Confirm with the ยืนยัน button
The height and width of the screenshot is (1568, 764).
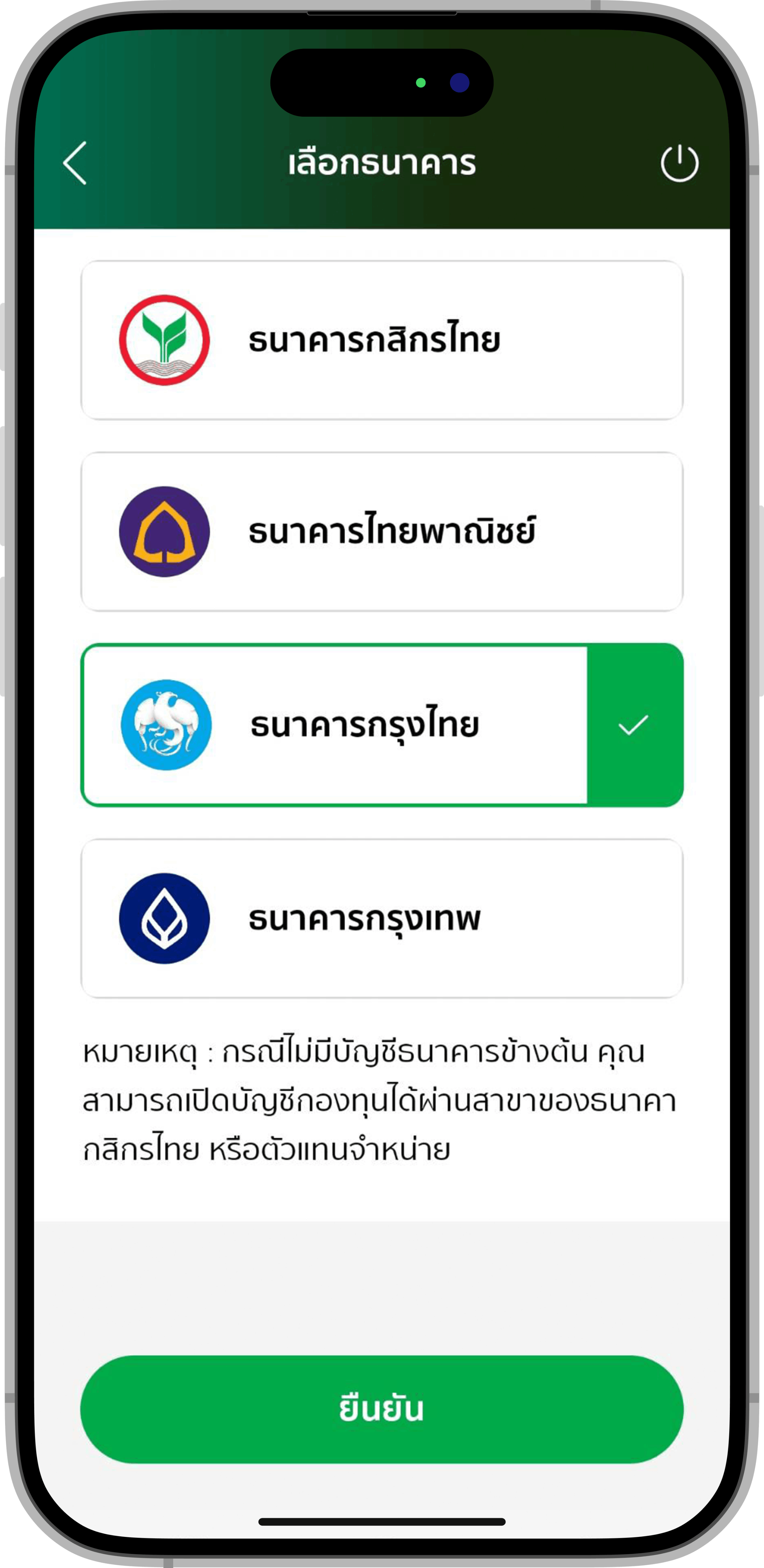[382, 1408]
